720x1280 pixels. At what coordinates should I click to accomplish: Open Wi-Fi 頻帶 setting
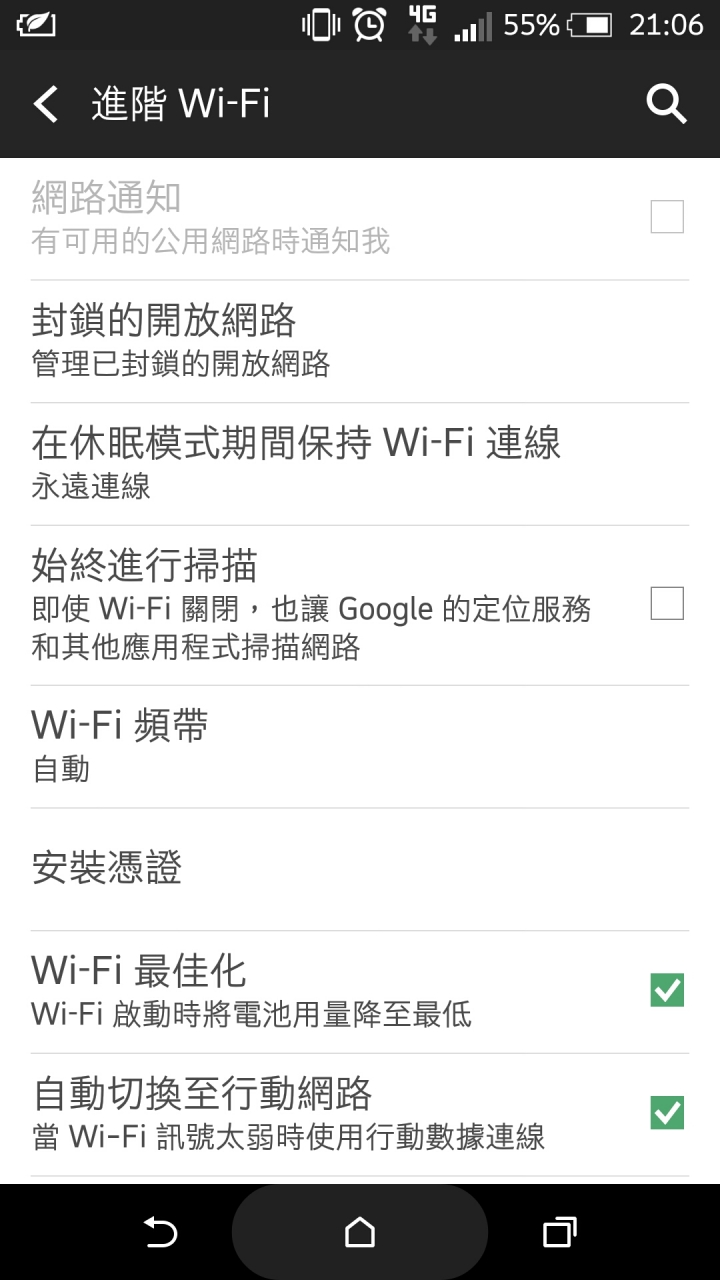pyautogui.click(x=360, y=747)
